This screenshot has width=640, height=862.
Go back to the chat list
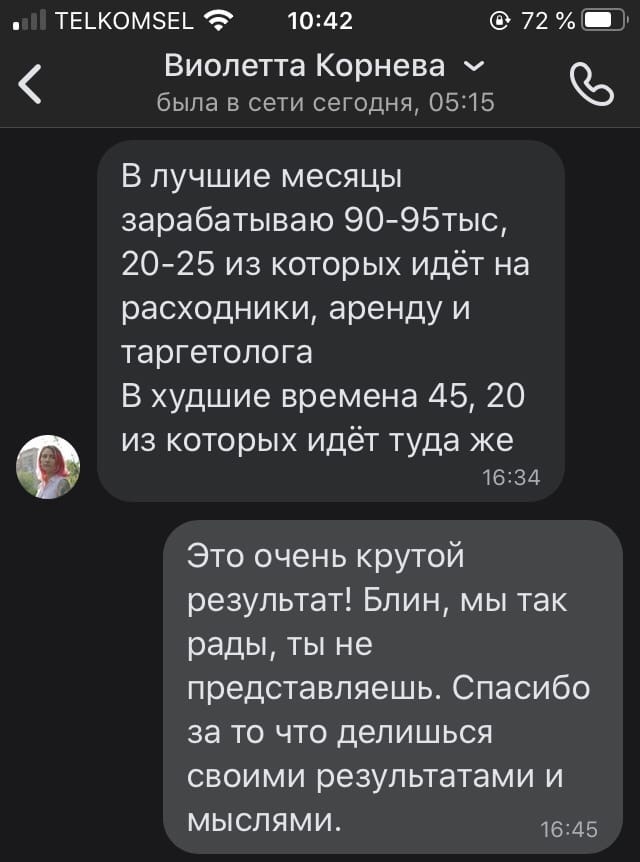tap(32, 84)
